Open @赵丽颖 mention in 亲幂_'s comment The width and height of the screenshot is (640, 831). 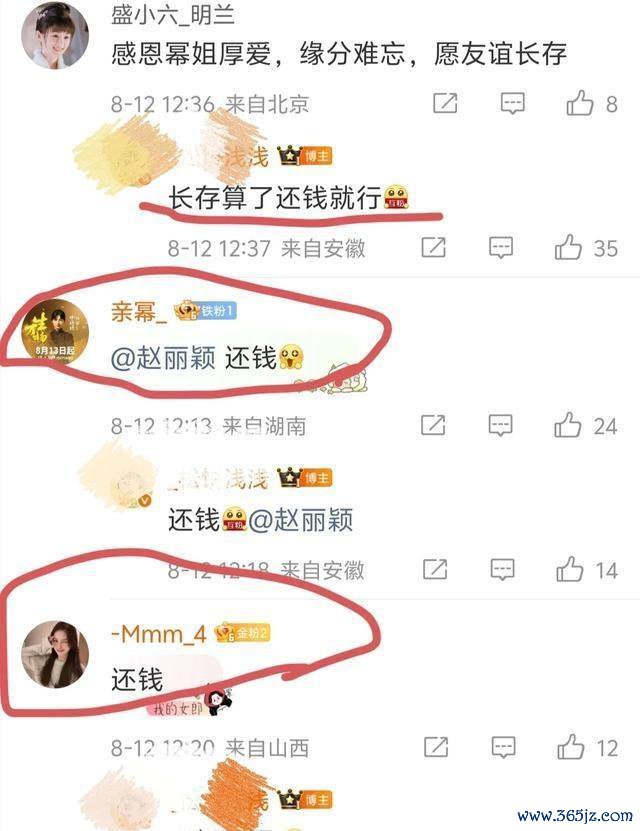pos(162,358)
